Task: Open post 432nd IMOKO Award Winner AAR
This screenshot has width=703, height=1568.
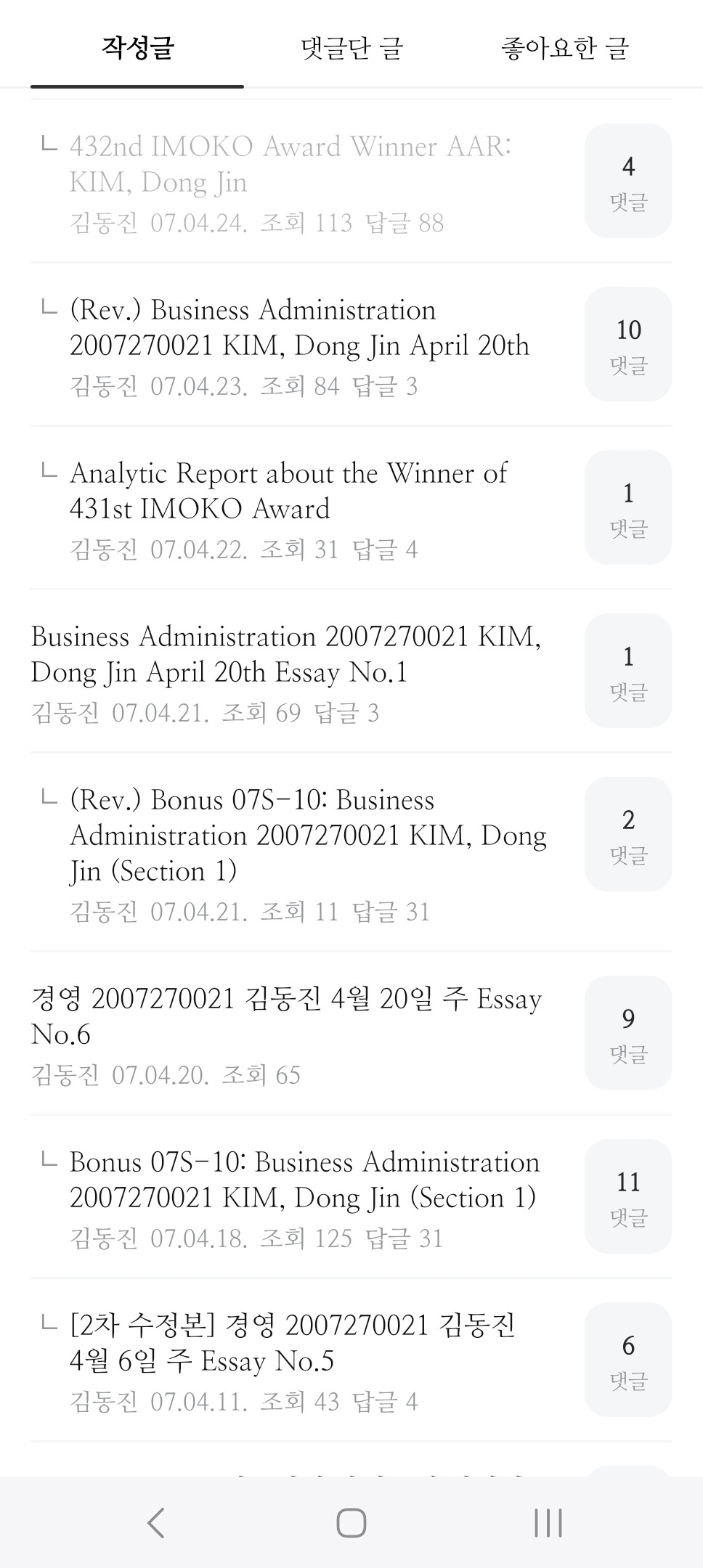Action: coord(290,164)
